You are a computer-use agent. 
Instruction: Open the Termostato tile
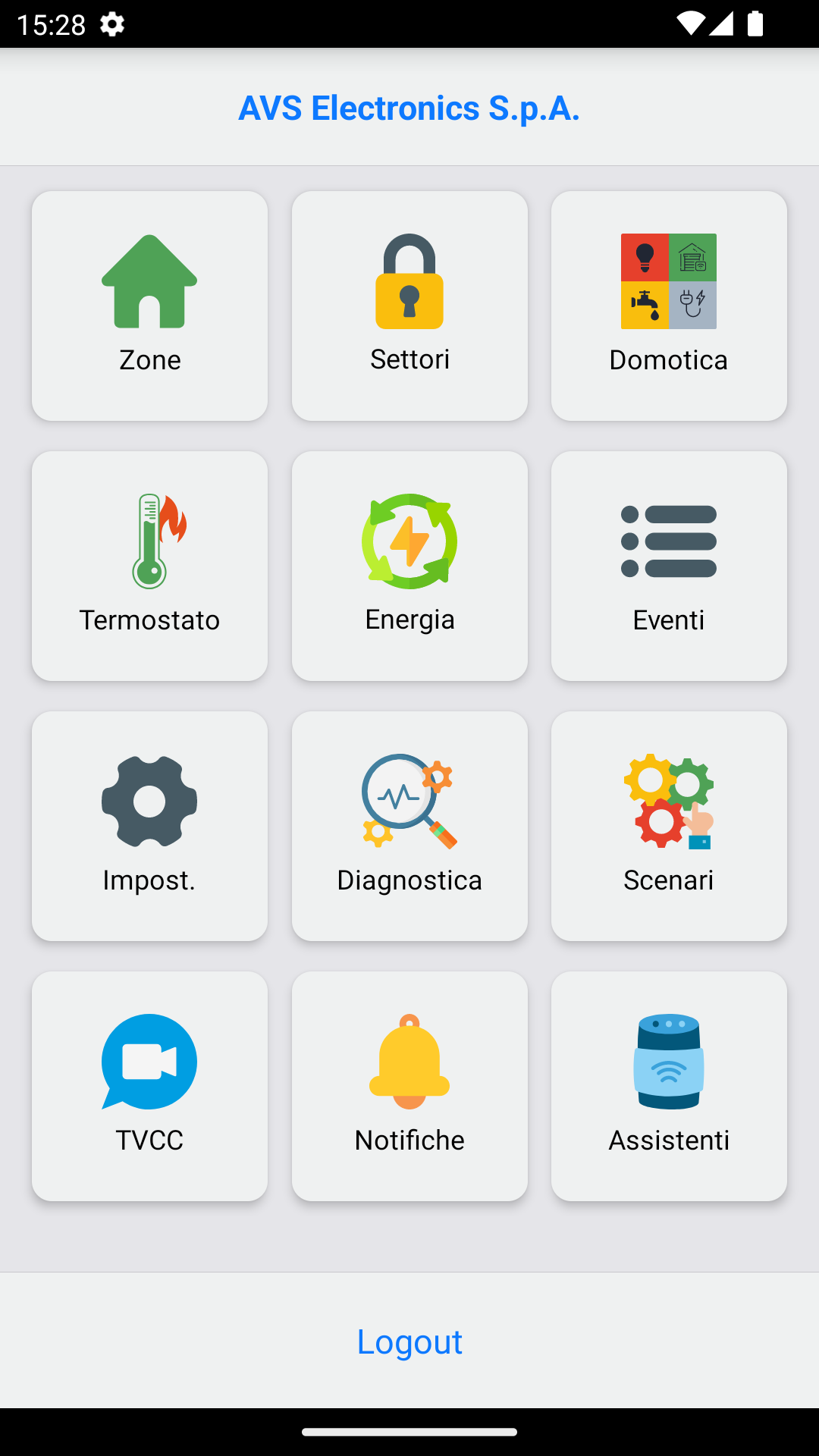pyautogui.click(x=149, y=566)
